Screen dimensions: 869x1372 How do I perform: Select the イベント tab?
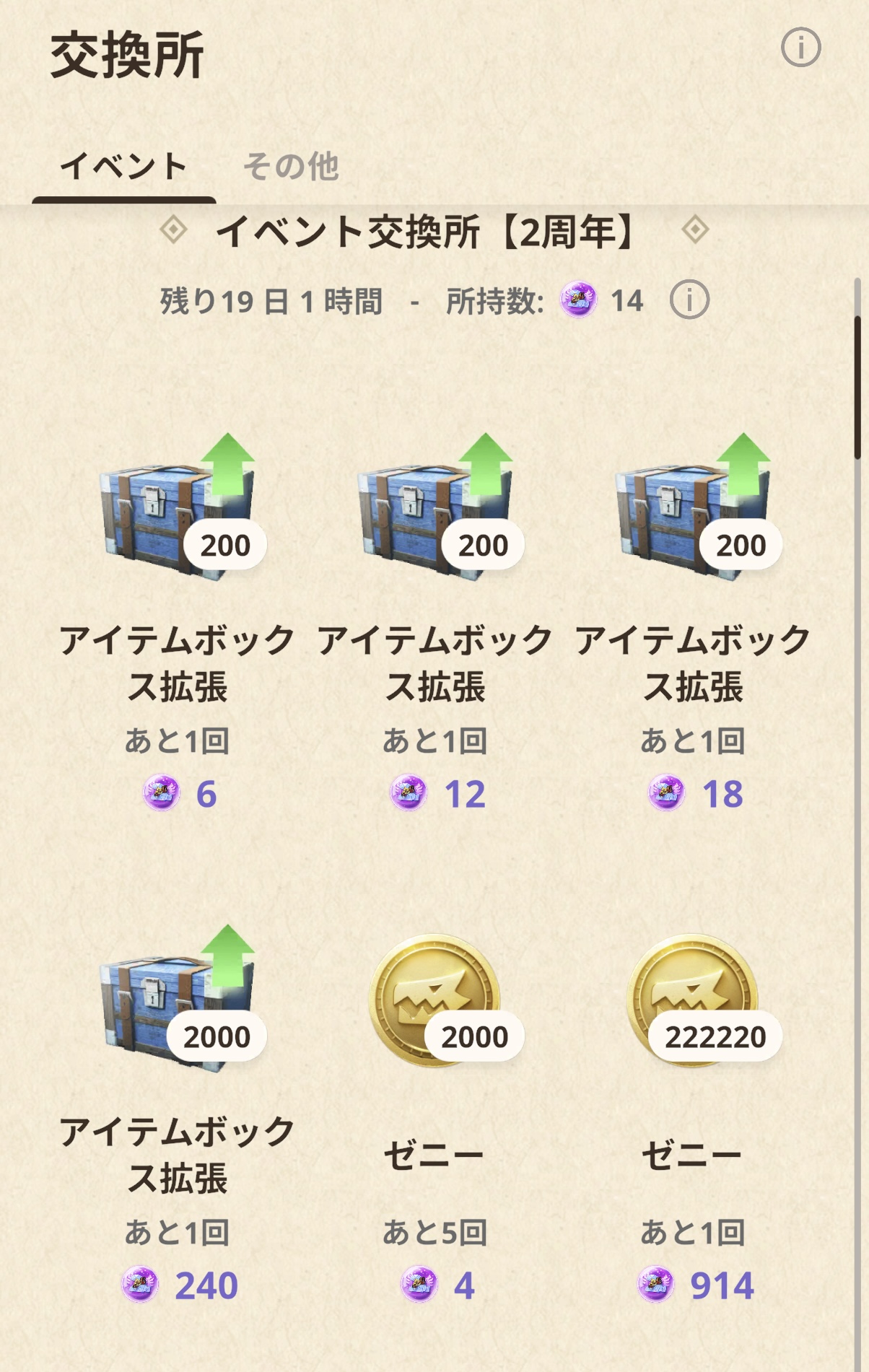tap(123, 166)
